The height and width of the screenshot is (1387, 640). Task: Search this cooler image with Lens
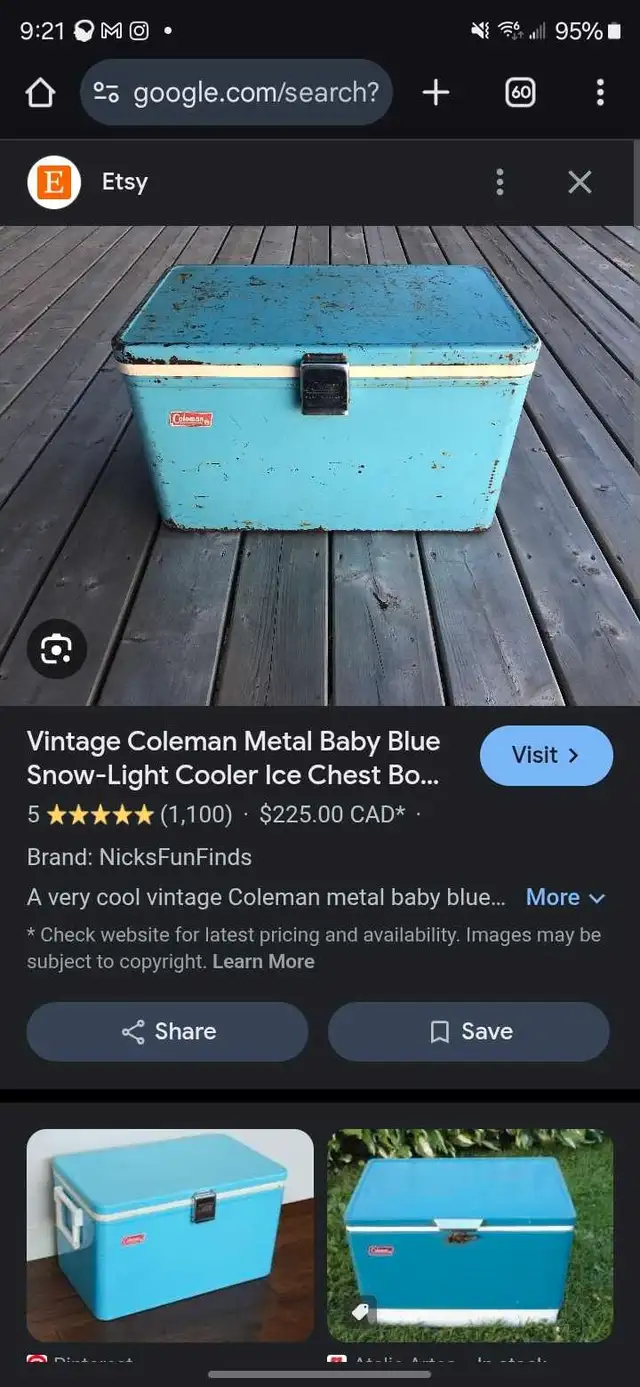[57, 650]
